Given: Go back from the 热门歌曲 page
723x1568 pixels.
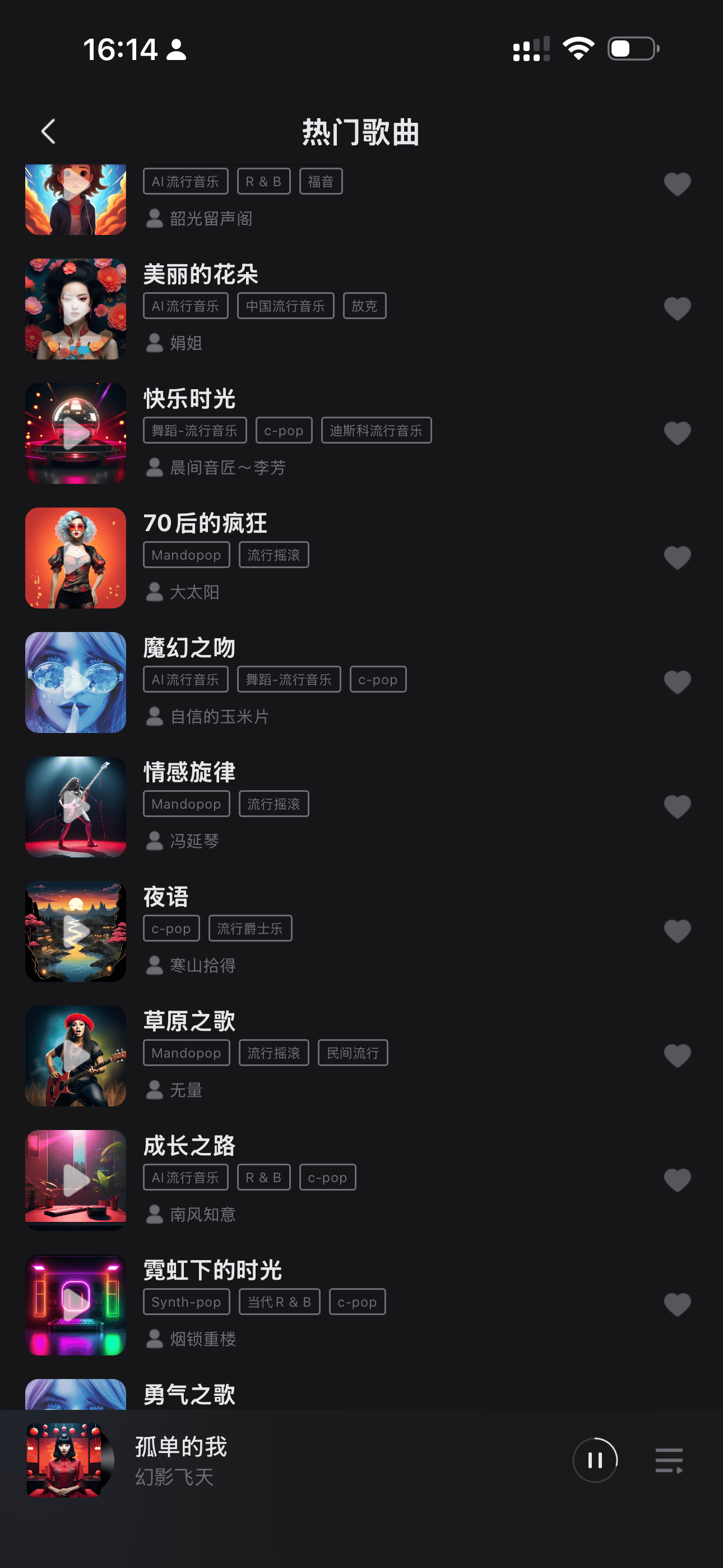Looking at the screenshot, I should coord(48,131).
